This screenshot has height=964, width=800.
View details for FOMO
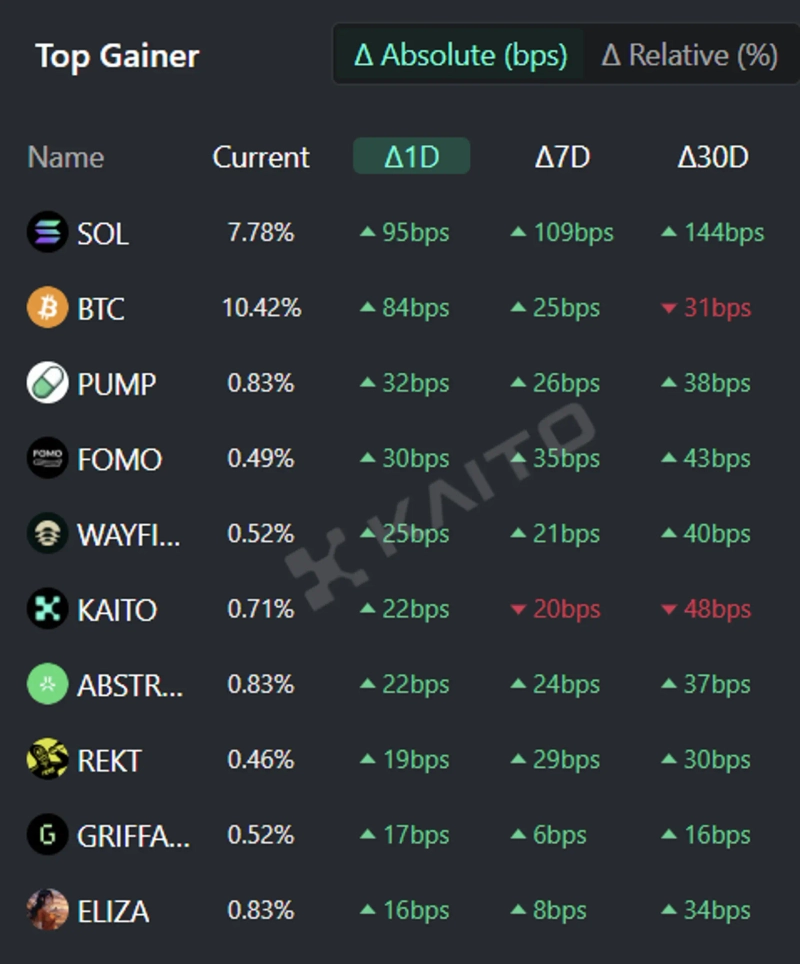[118, 459]
